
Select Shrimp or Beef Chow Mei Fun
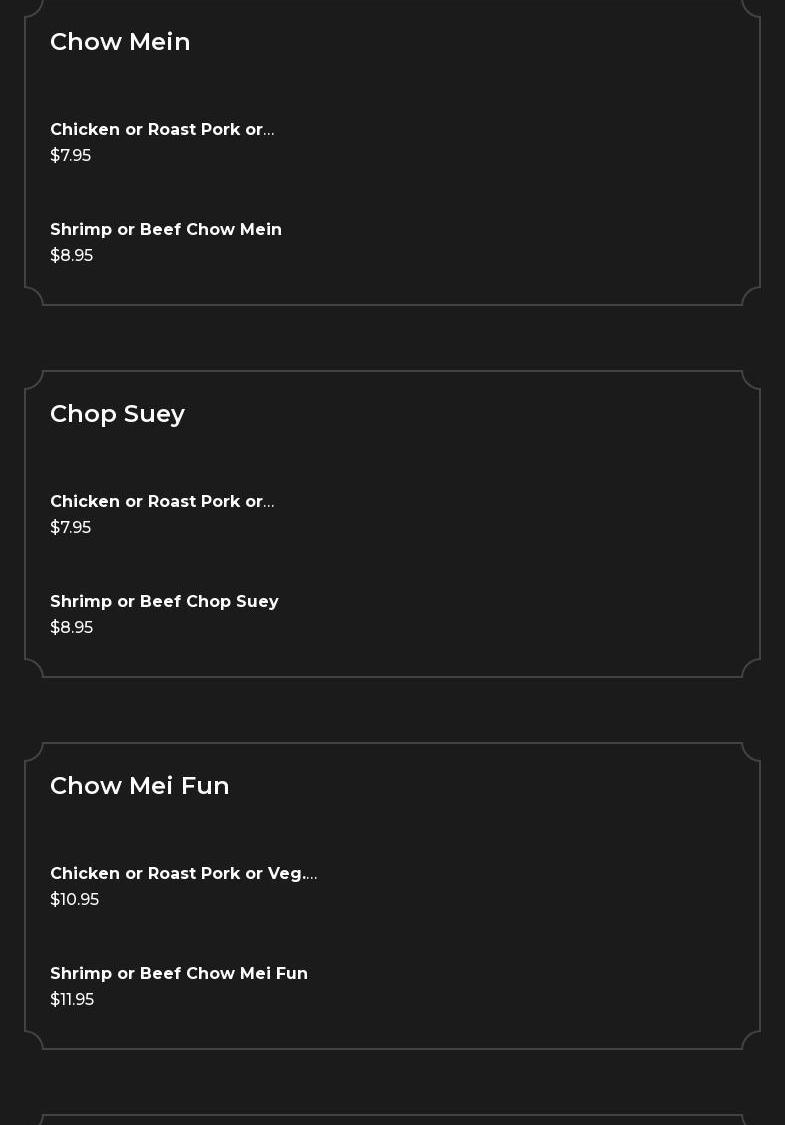(x=179, y=974)
